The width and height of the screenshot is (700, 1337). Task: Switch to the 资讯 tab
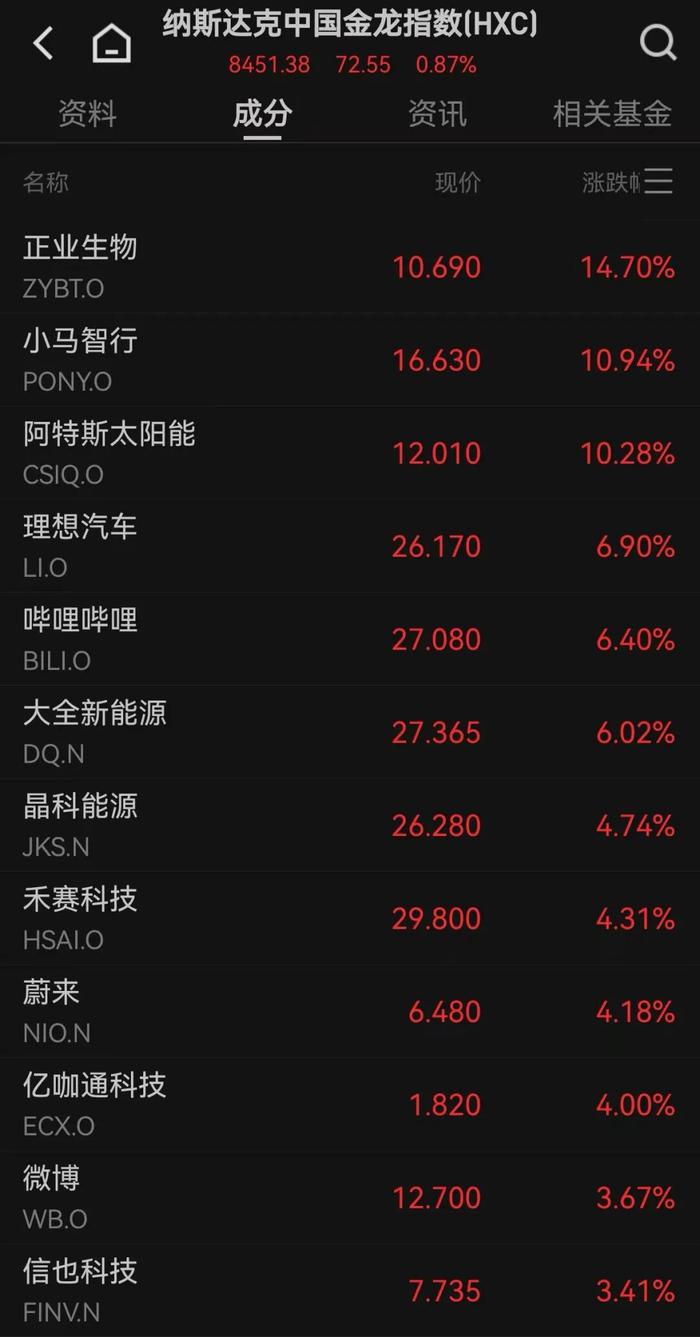pos(437,113)
